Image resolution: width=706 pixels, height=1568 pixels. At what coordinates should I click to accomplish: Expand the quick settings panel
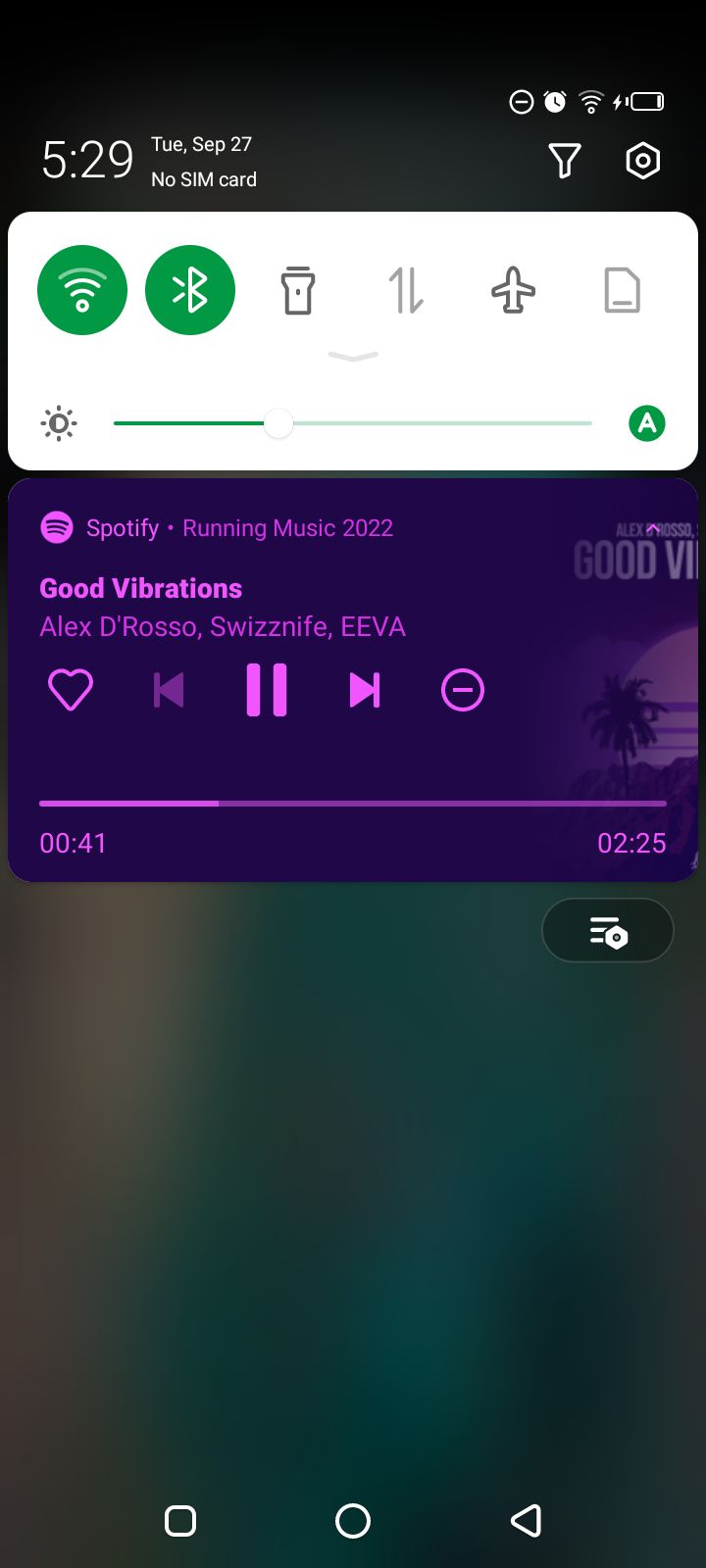(x=353, y=357)
